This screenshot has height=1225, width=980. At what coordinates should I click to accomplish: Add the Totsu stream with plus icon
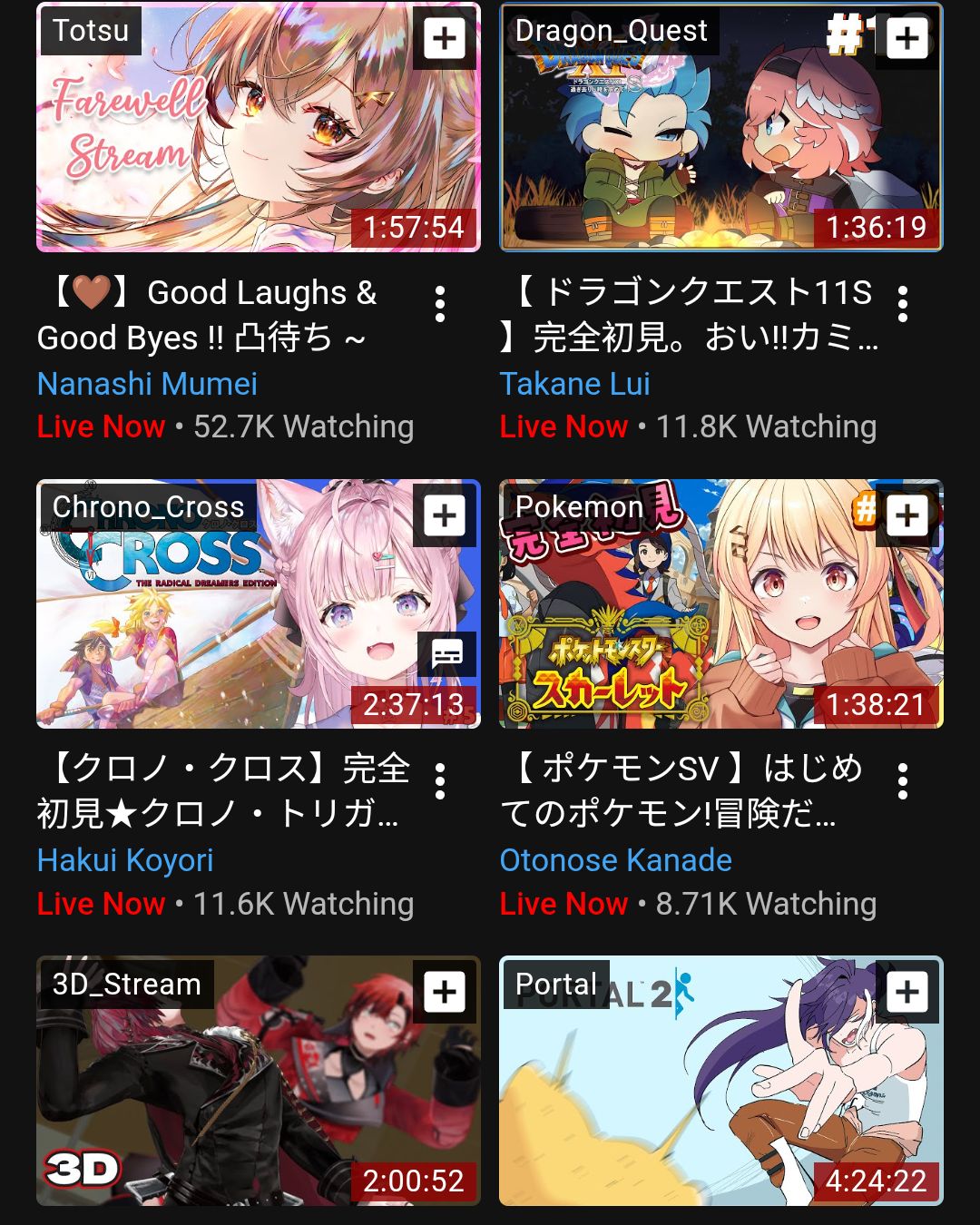click(445, 38)
